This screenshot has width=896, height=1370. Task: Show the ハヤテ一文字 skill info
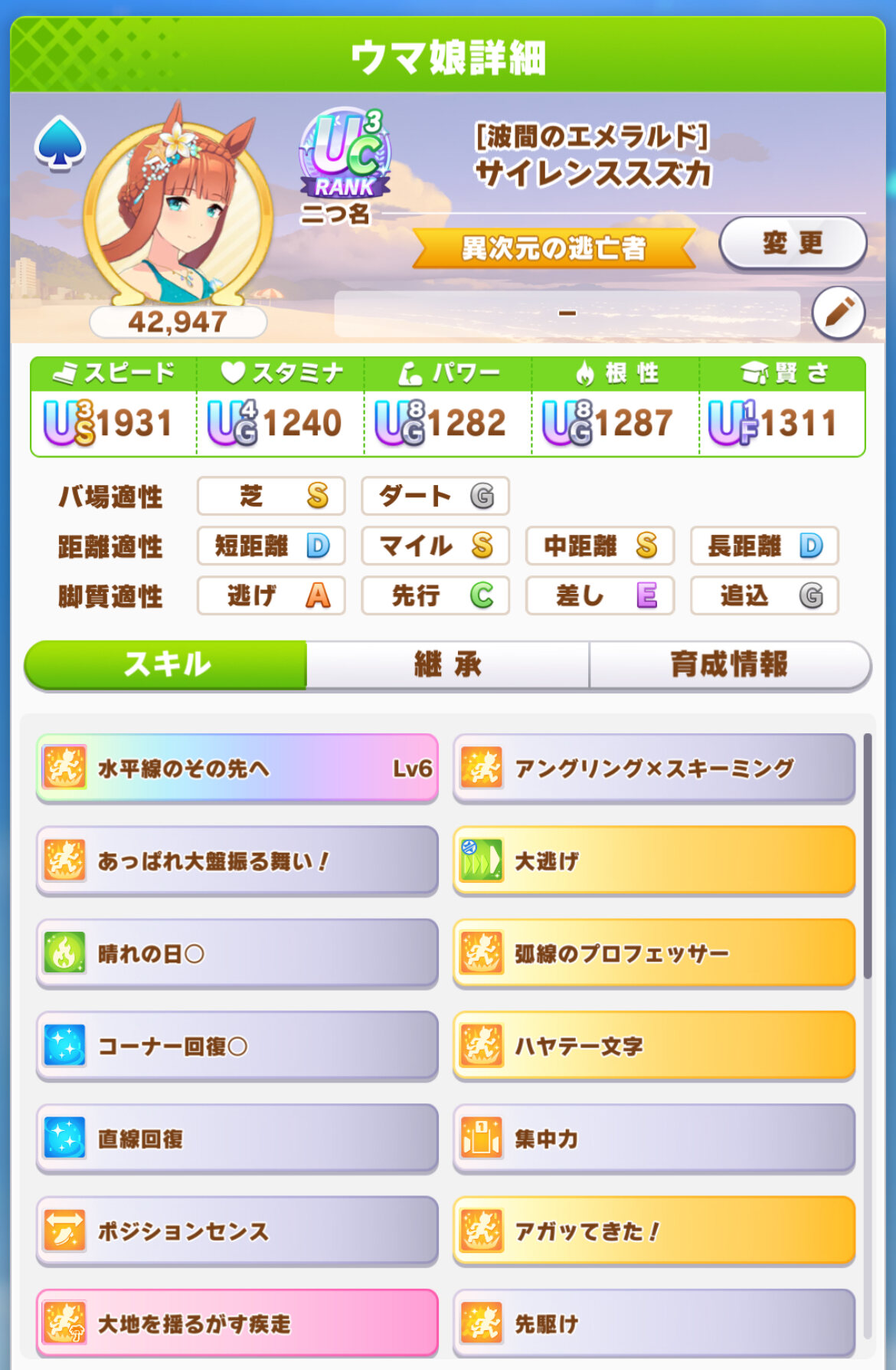(654, 1046)
